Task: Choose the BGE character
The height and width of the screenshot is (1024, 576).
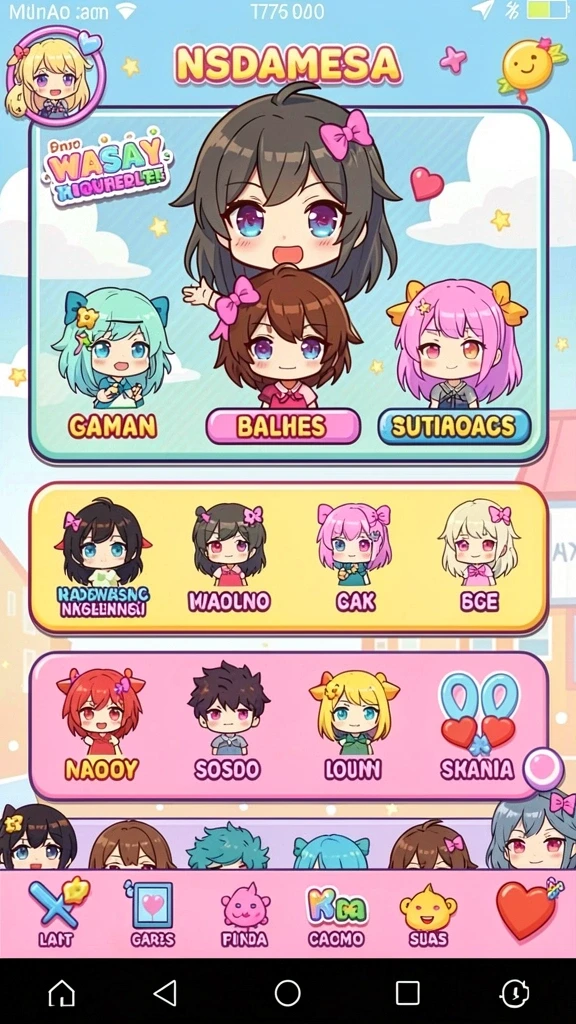Action: (x=479, y=560)
